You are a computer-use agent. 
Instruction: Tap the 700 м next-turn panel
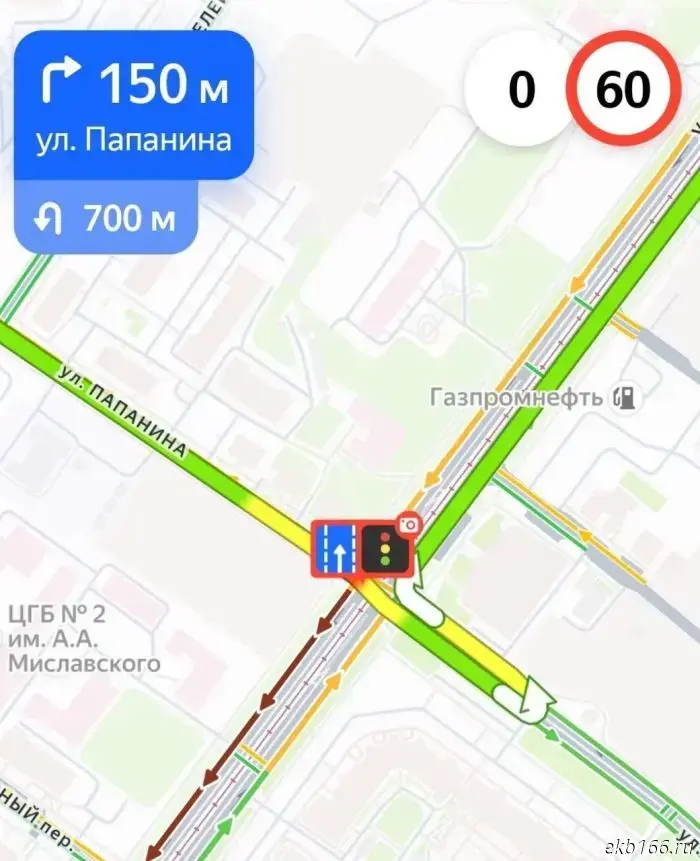[x=105, y=217]
